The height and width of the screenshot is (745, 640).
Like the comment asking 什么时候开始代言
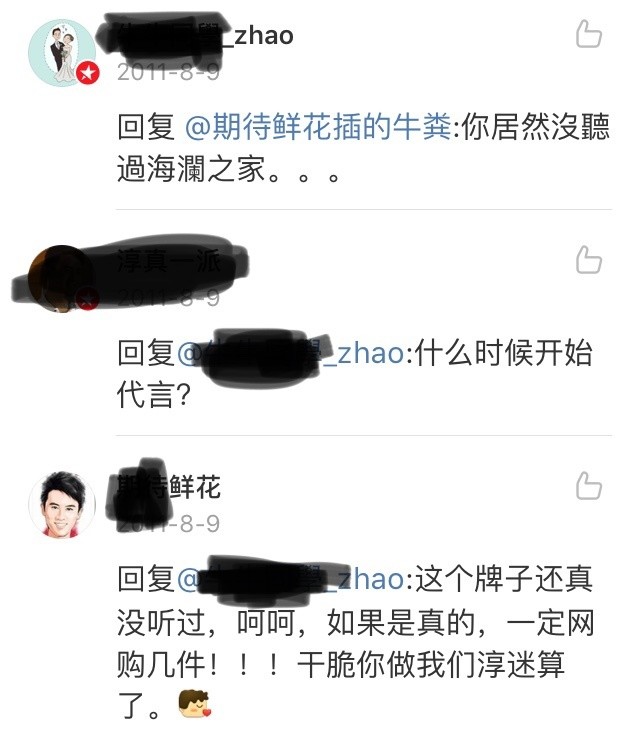pyautogui.click(x=589, y=261)
